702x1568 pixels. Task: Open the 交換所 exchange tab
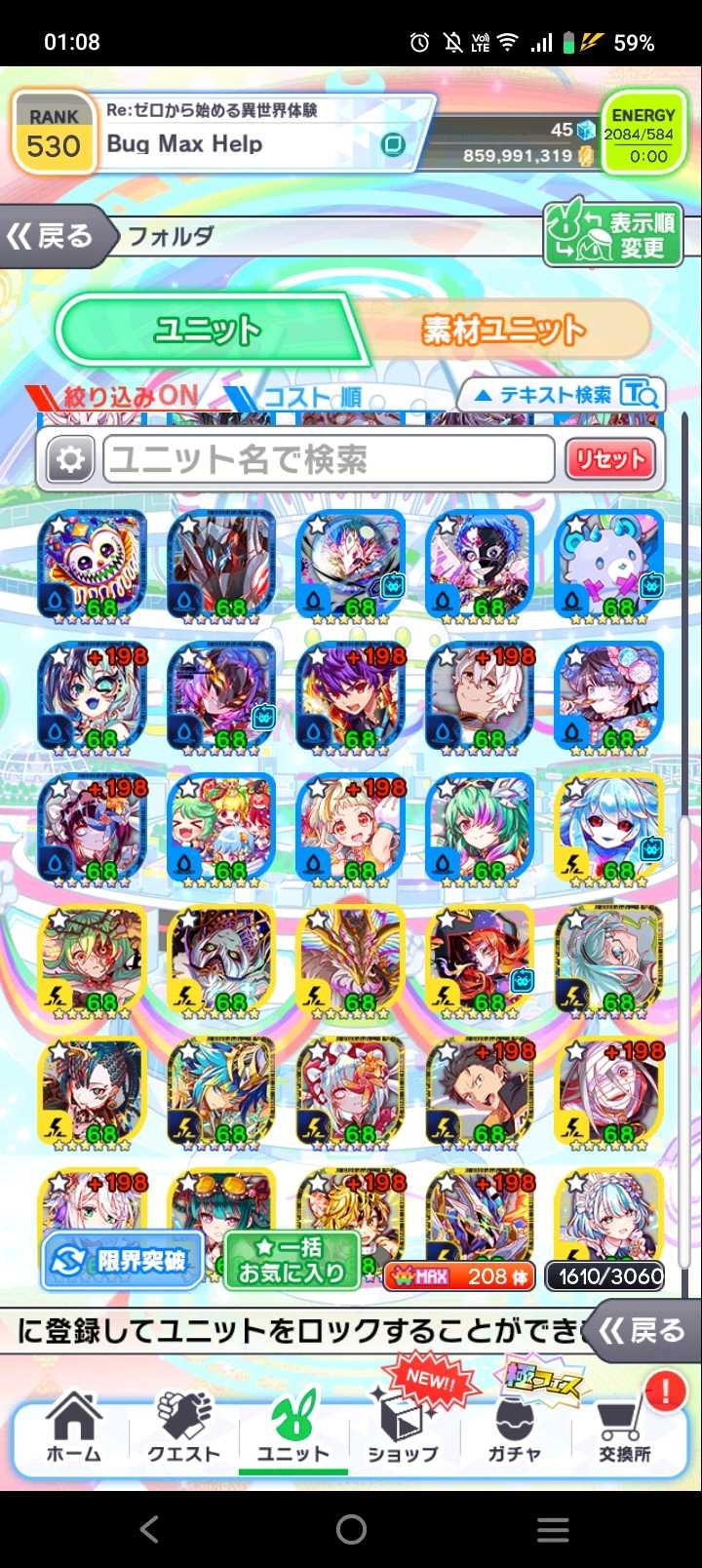click(624, 1429)
